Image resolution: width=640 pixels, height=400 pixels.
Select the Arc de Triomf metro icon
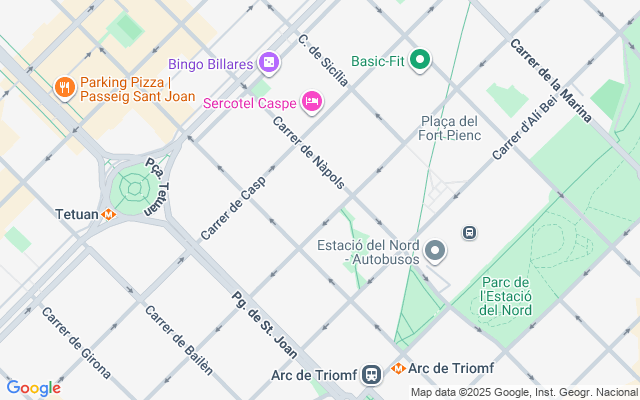[x=399, y=368]
